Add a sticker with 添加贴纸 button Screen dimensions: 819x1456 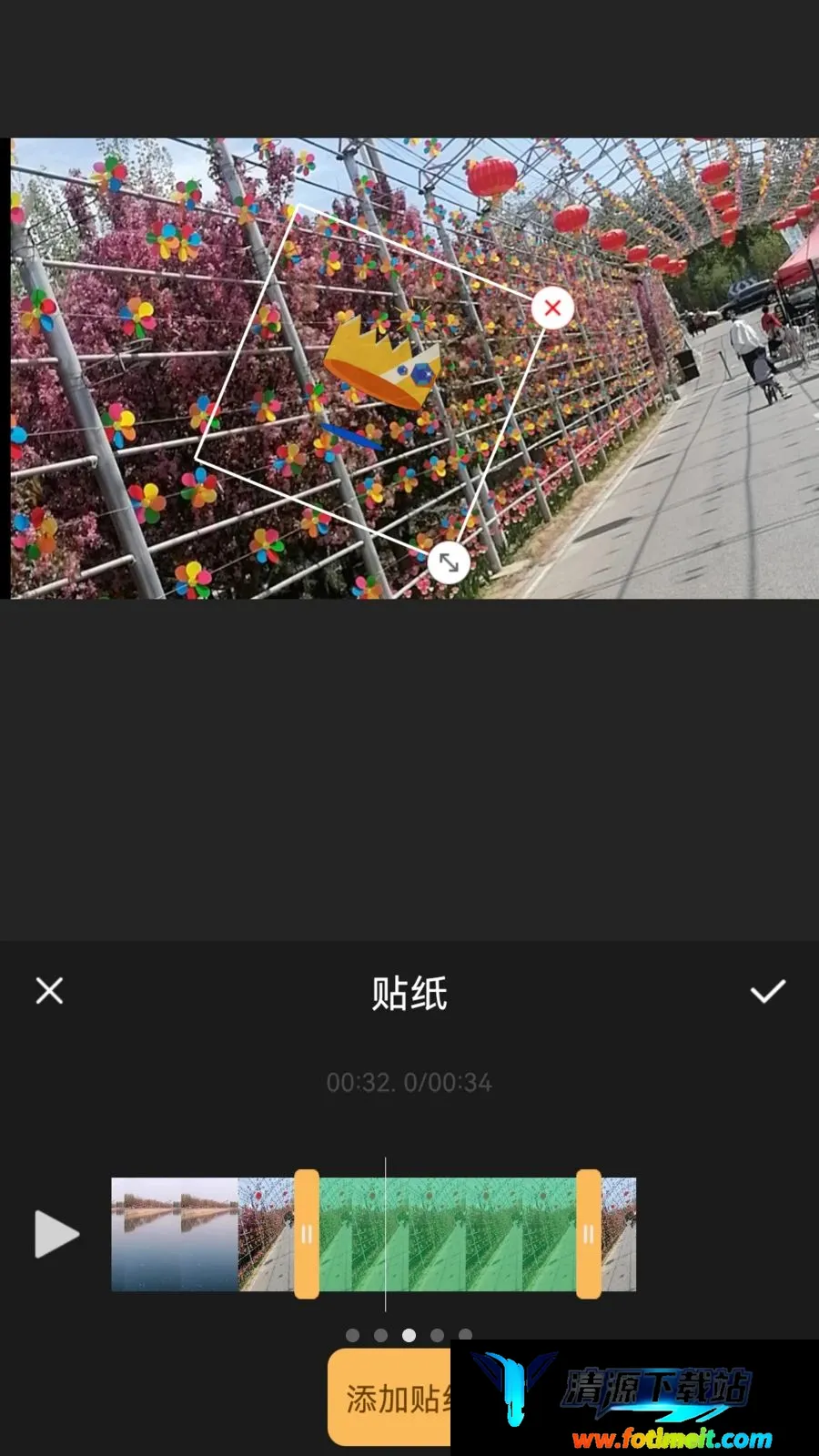click(x=391, y=1398)
